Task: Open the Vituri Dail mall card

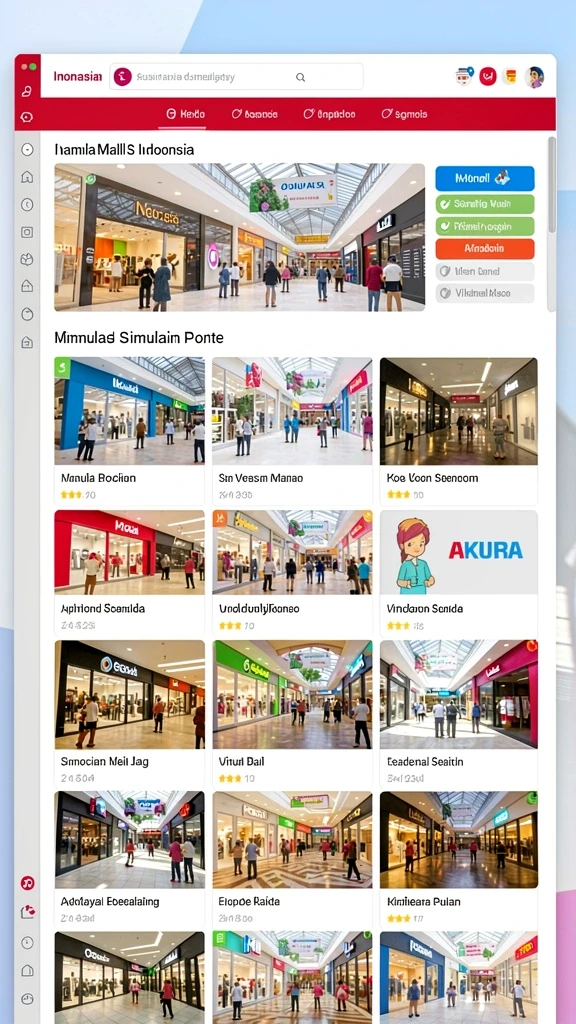Action: point(292,713)
